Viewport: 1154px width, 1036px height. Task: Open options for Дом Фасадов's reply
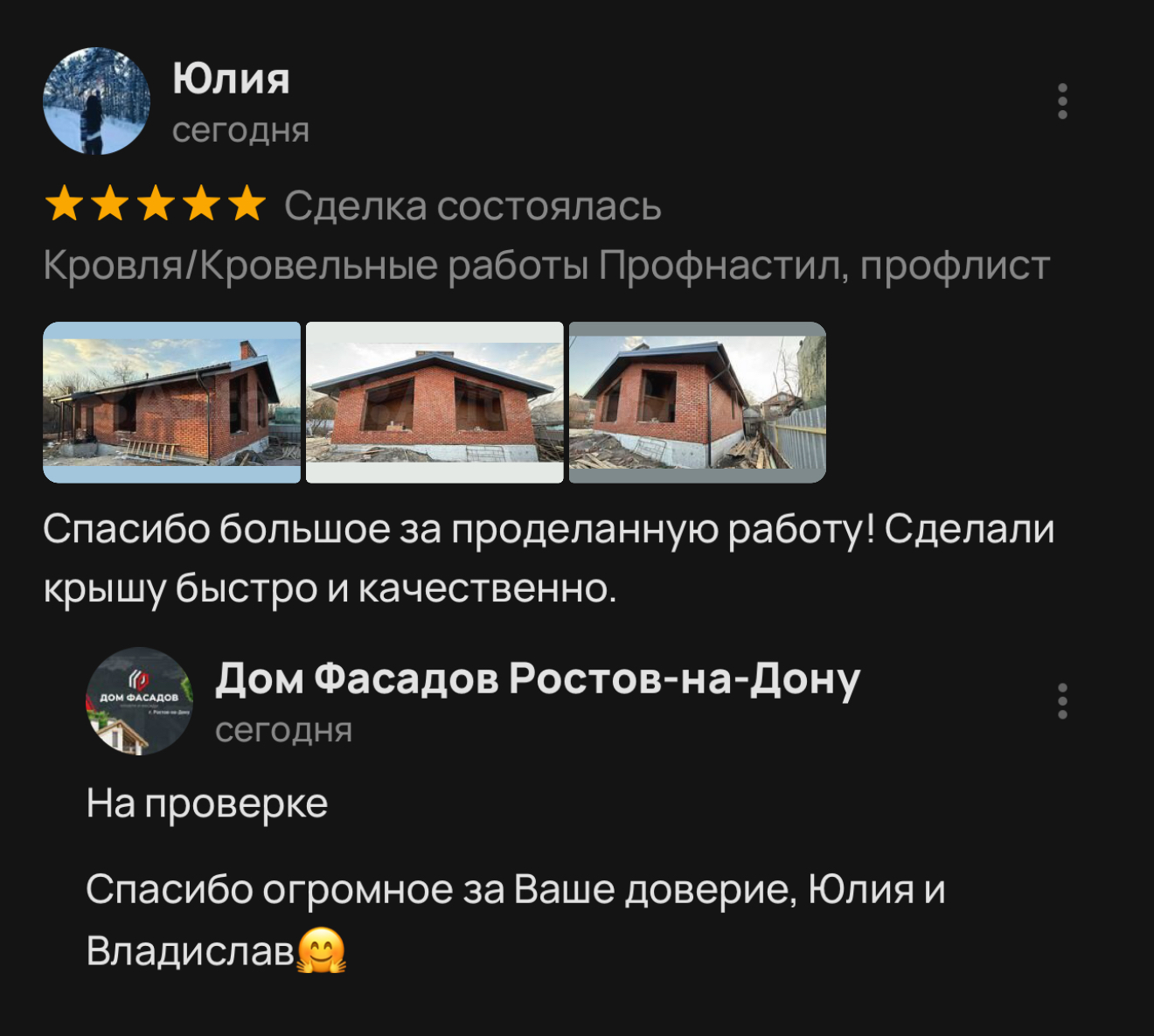coord(1062,701)
